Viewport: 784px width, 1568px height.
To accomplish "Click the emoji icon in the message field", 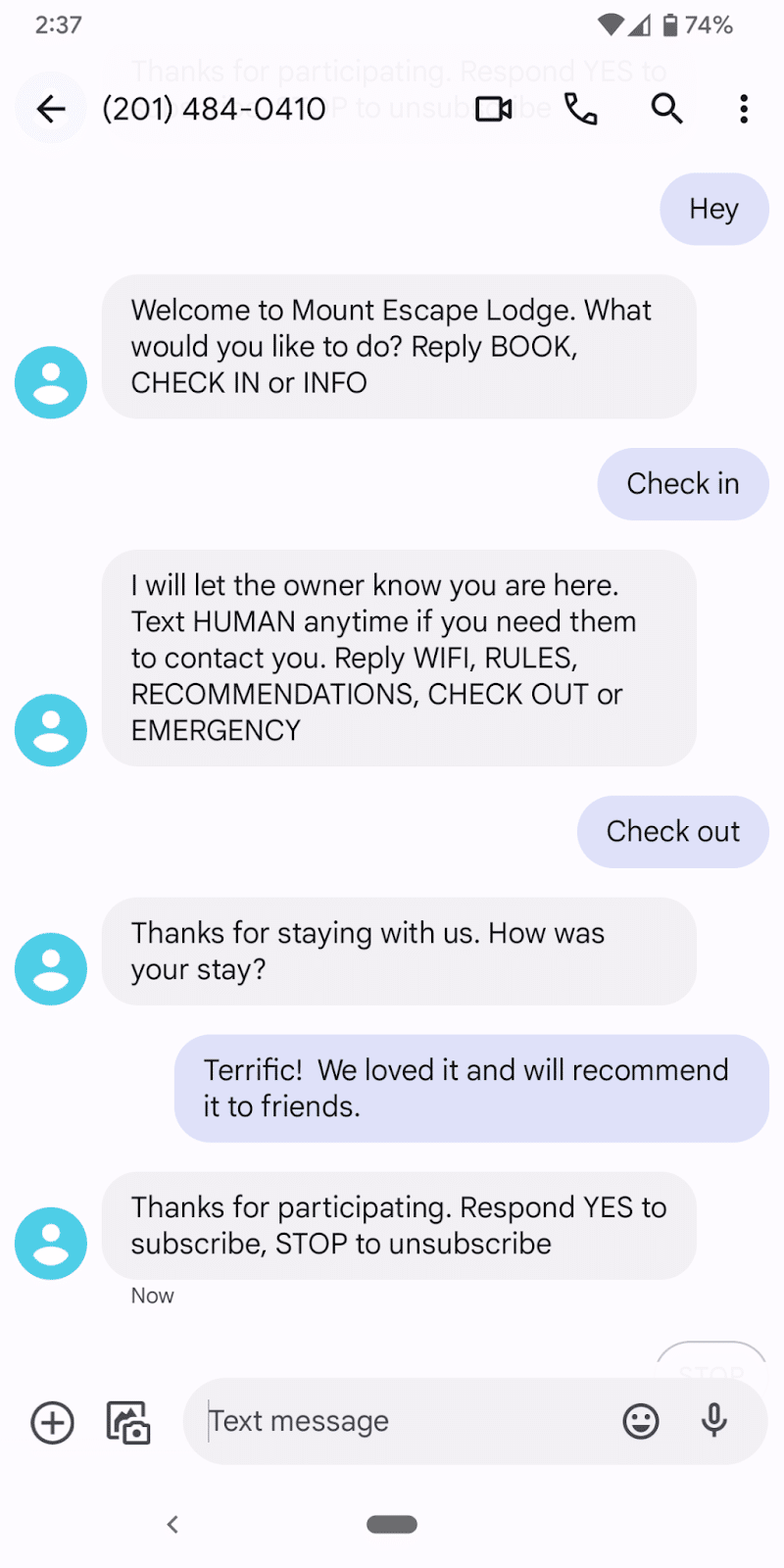I will [x=641, y=1421].
